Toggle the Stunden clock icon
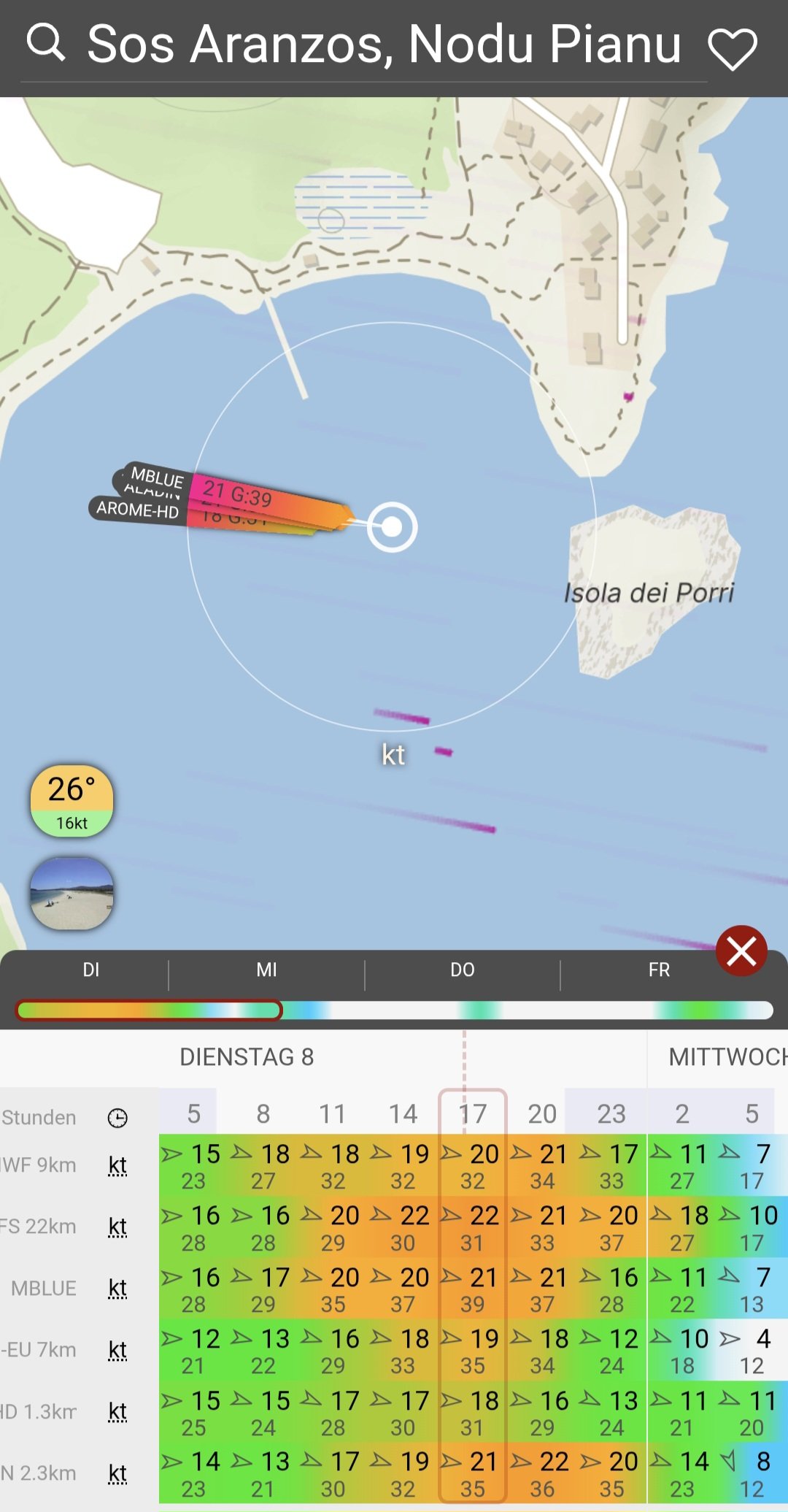The height and width of the screenshot is (1512, 788). tap(117, 1118)
